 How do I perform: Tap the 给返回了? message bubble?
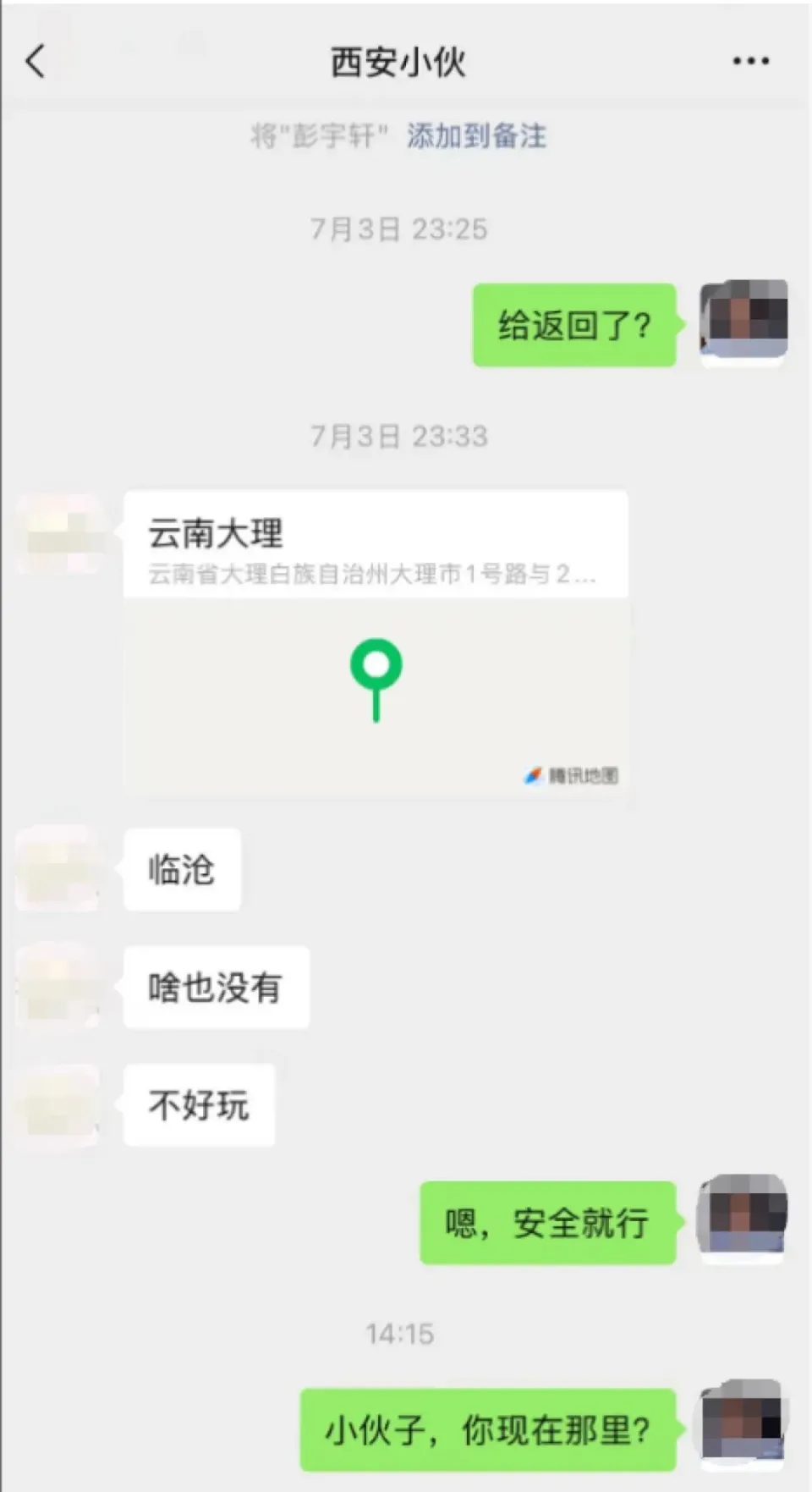tap(573, 326)
